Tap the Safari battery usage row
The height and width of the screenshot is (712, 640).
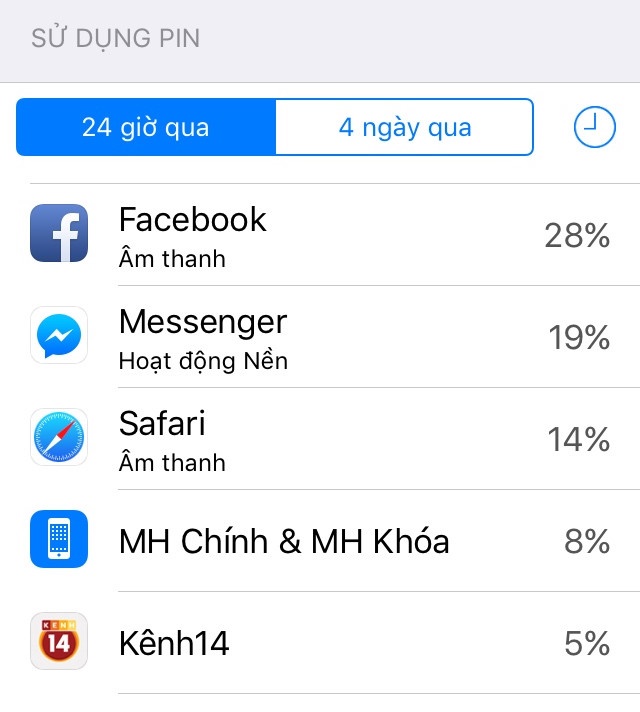point(320,439)
